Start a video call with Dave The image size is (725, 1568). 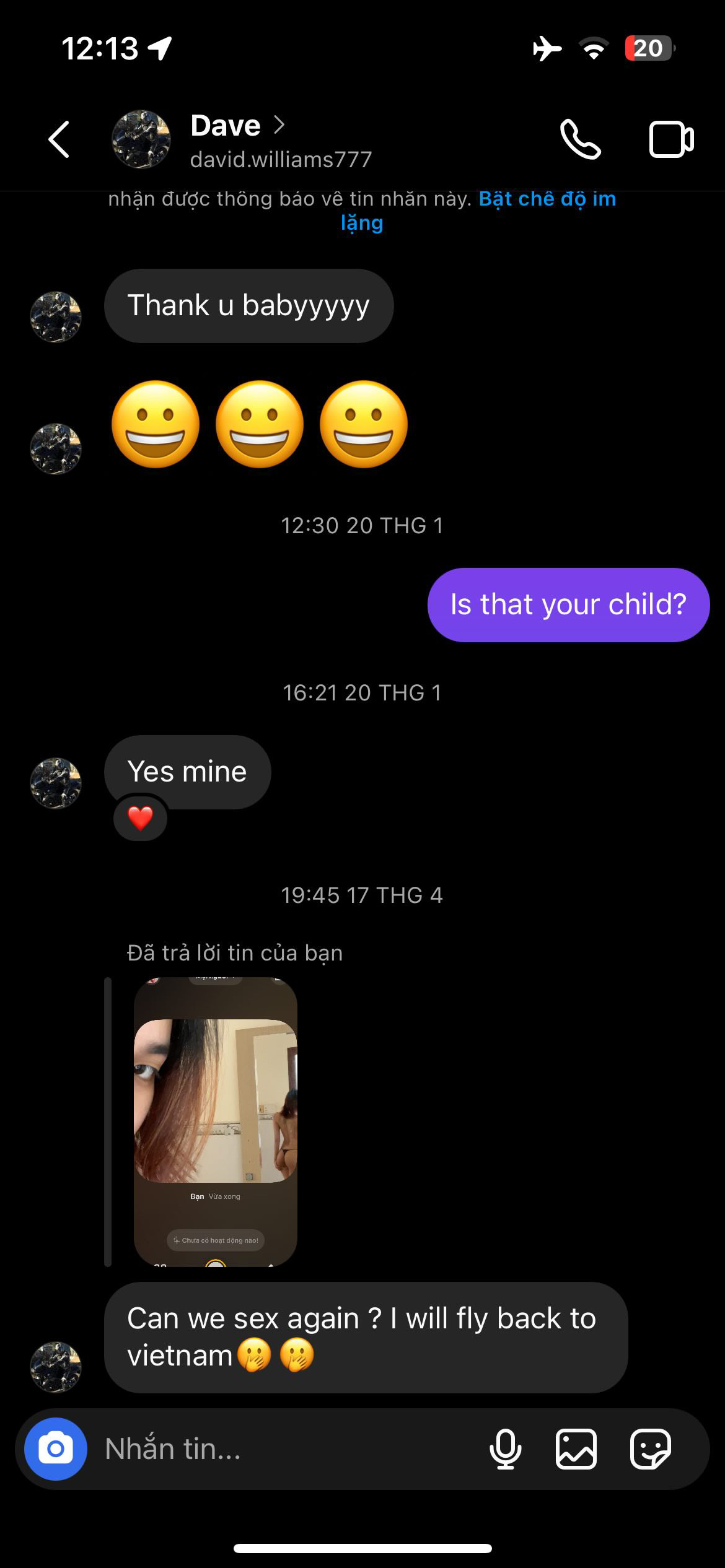[671, 139]
